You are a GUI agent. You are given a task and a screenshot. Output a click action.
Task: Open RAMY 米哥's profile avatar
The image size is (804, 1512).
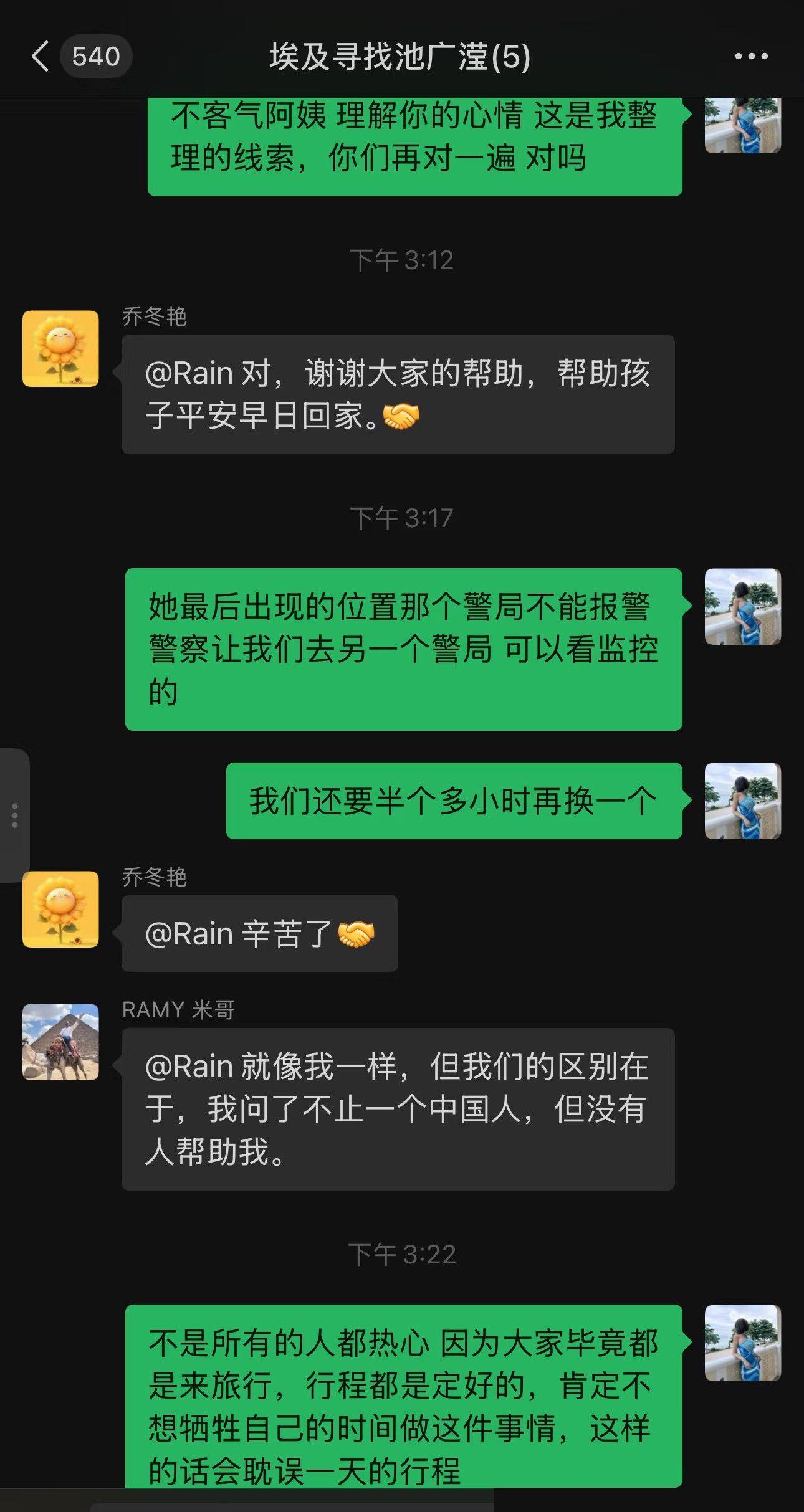pos(60,1042)
